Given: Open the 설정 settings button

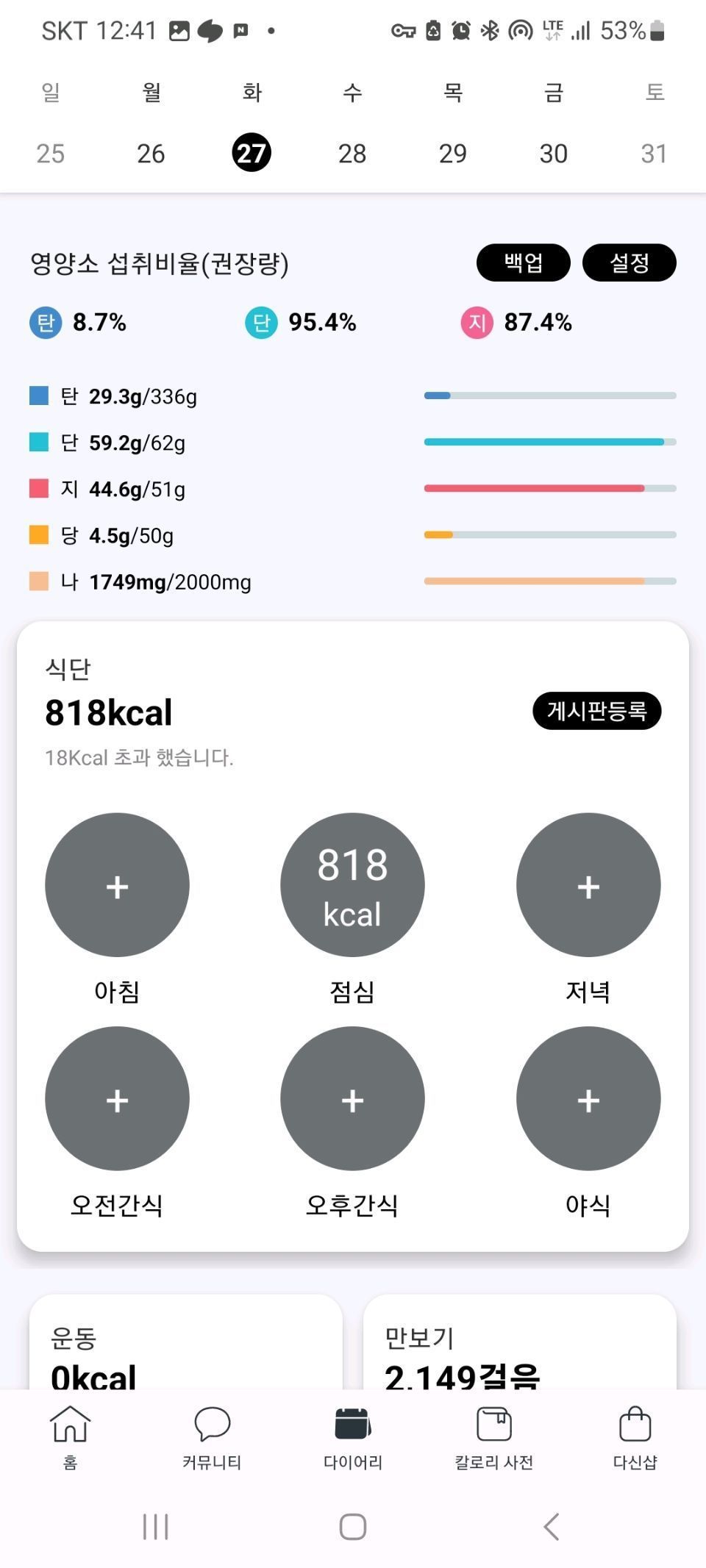Looking at the screenshot, I should (x=630, y=262).
